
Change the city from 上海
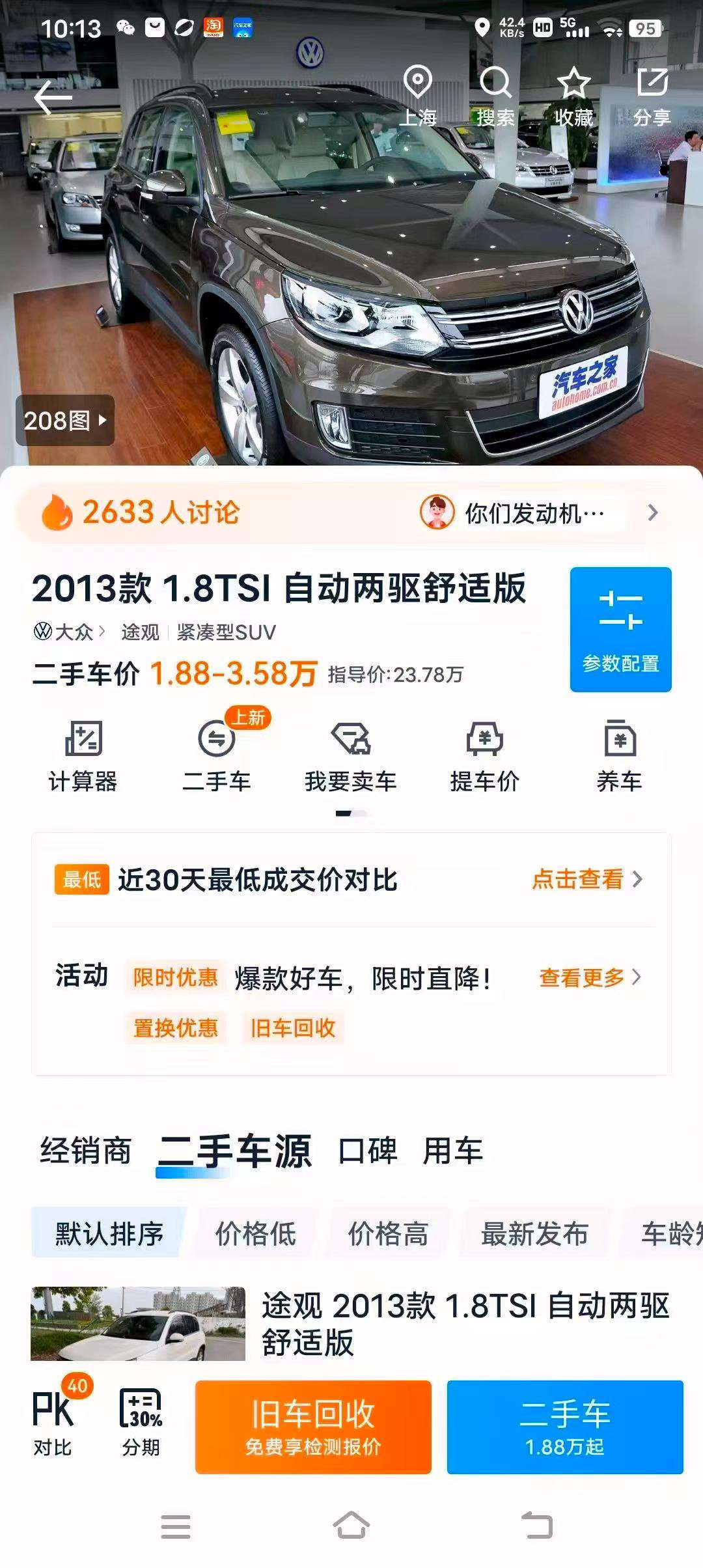coord(417,96)
